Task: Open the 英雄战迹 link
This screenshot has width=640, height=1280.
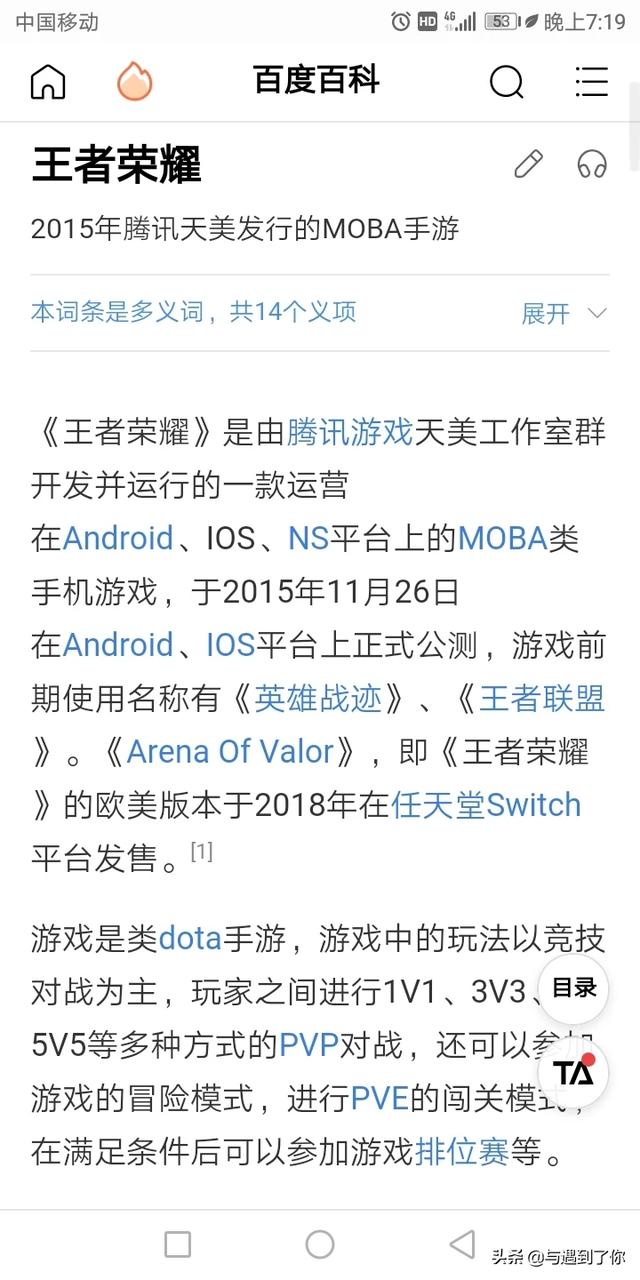Action: 318,698
